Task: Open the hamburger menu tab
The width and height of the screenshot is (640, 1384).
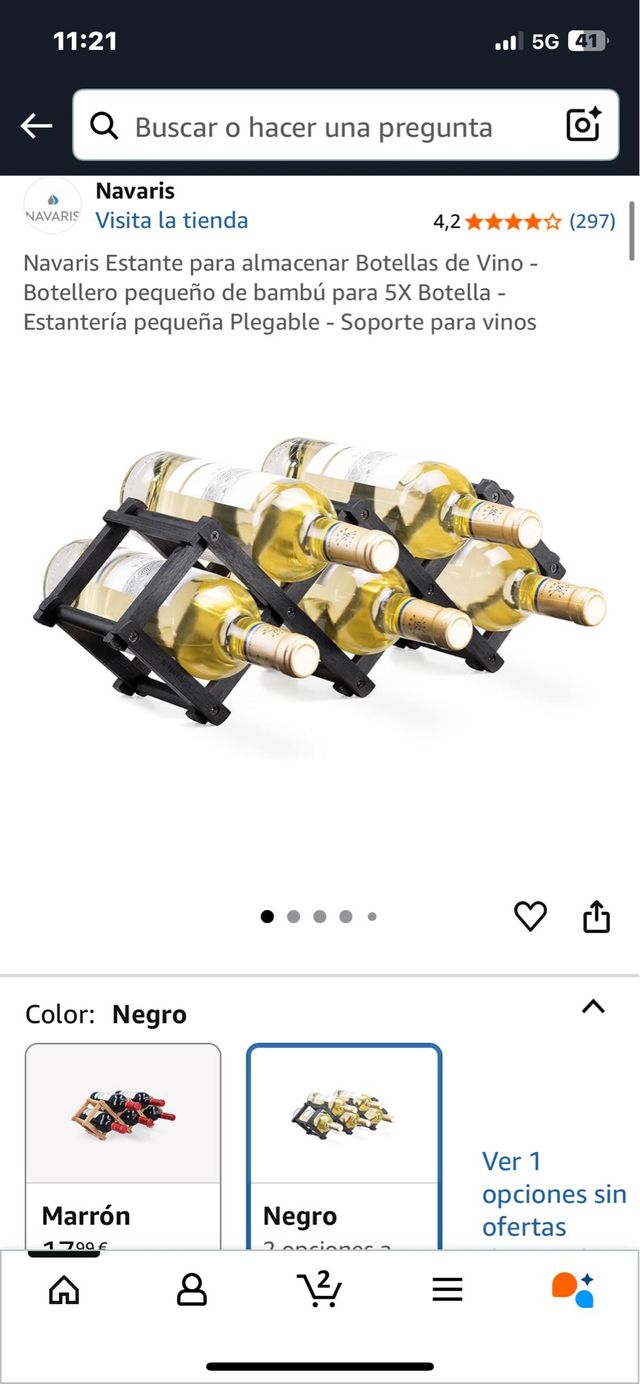Action: point(447,1290)
